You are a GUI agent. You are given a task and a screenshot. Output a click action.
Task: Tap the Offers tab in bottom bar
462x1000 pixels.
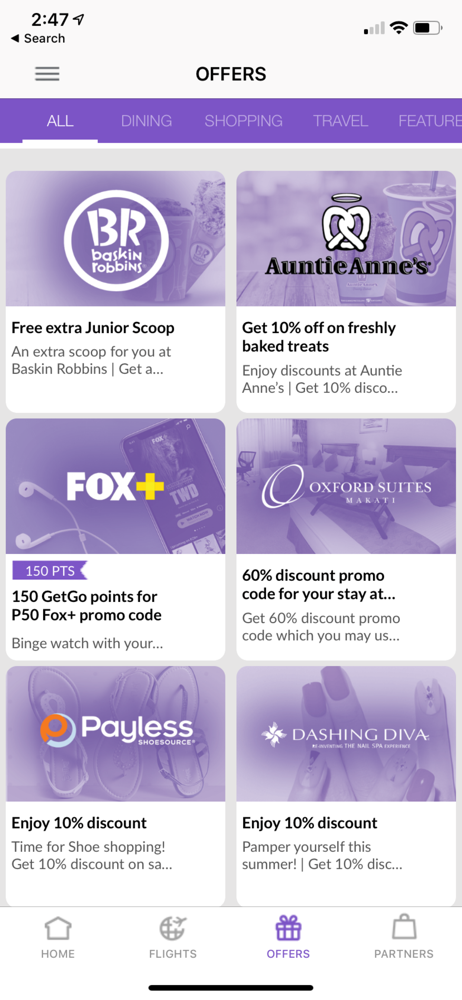pos(288,938)
